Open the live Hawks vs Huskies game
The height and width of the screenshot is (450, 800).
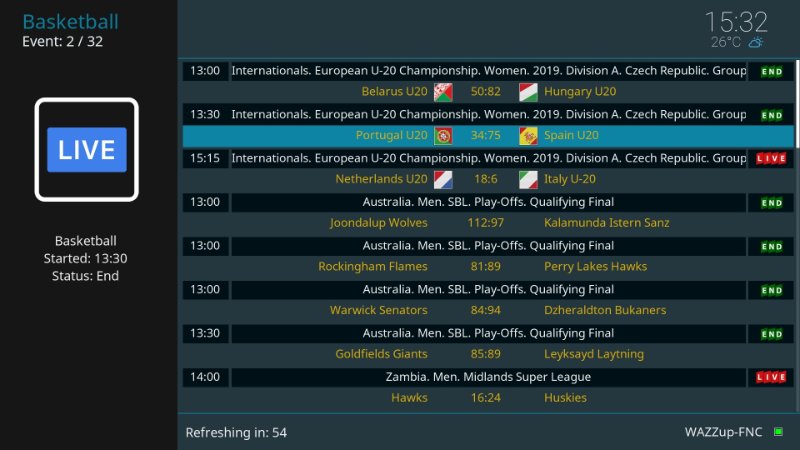pyautogui.click(x=488, y=398)
